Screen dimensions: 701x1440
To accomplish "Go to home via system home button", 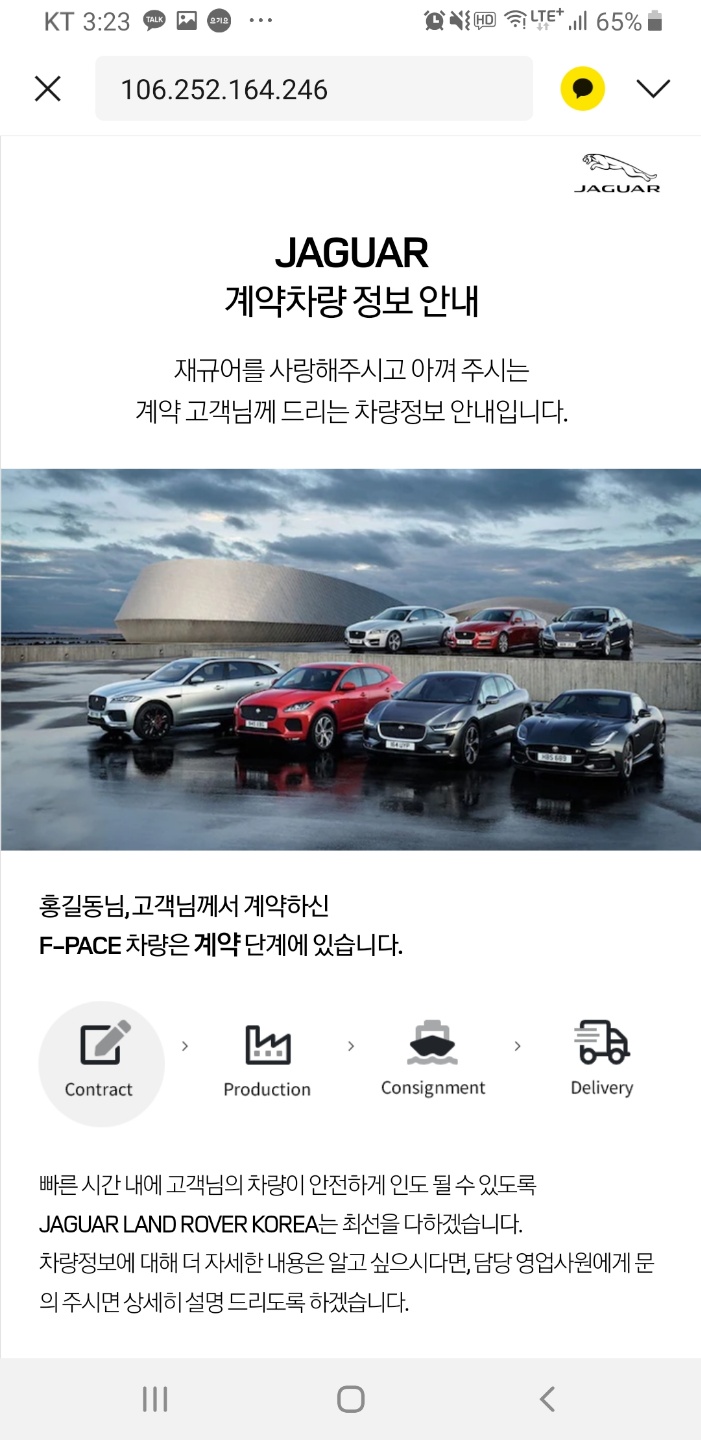I will click(x=351, y=1399).
